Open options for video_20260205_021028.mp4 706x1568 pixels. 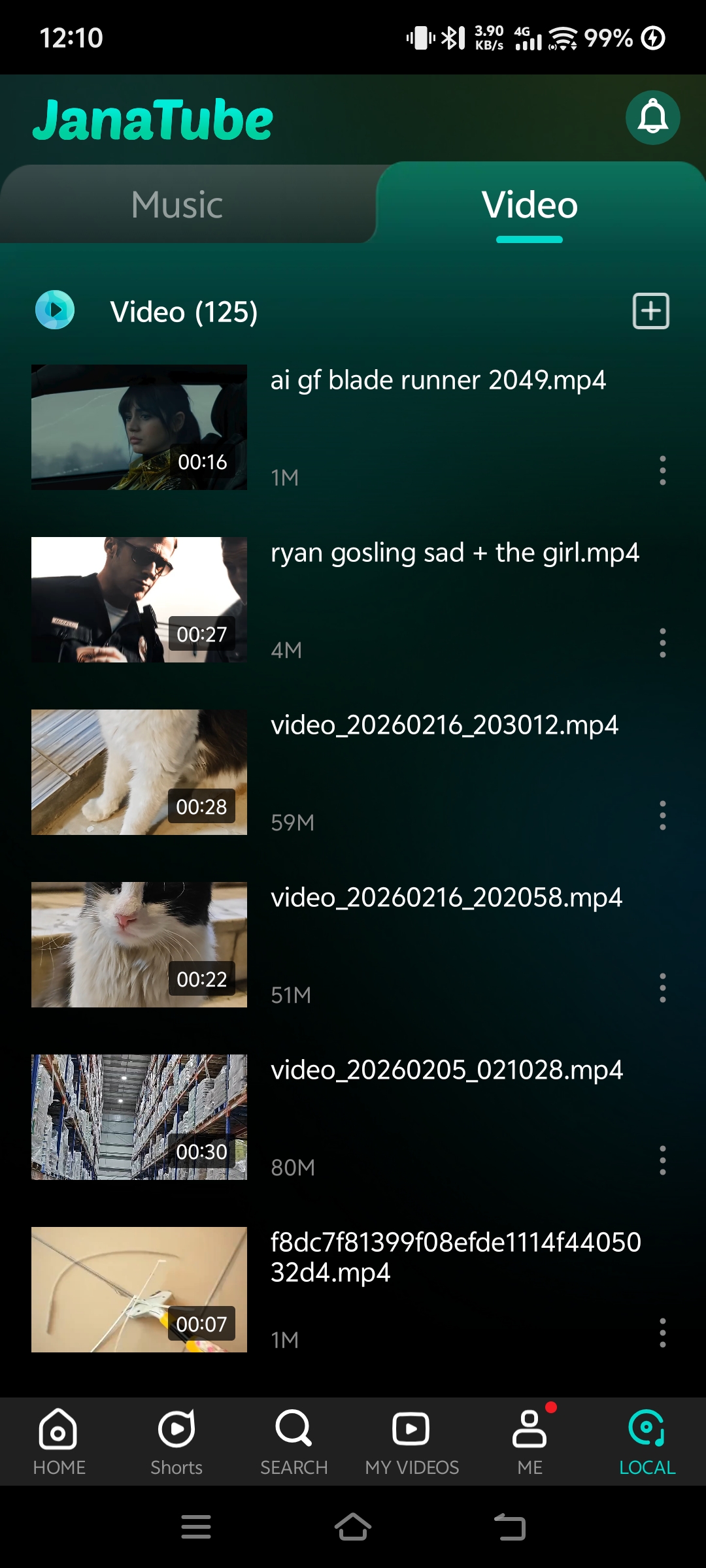pos(662,1160)
